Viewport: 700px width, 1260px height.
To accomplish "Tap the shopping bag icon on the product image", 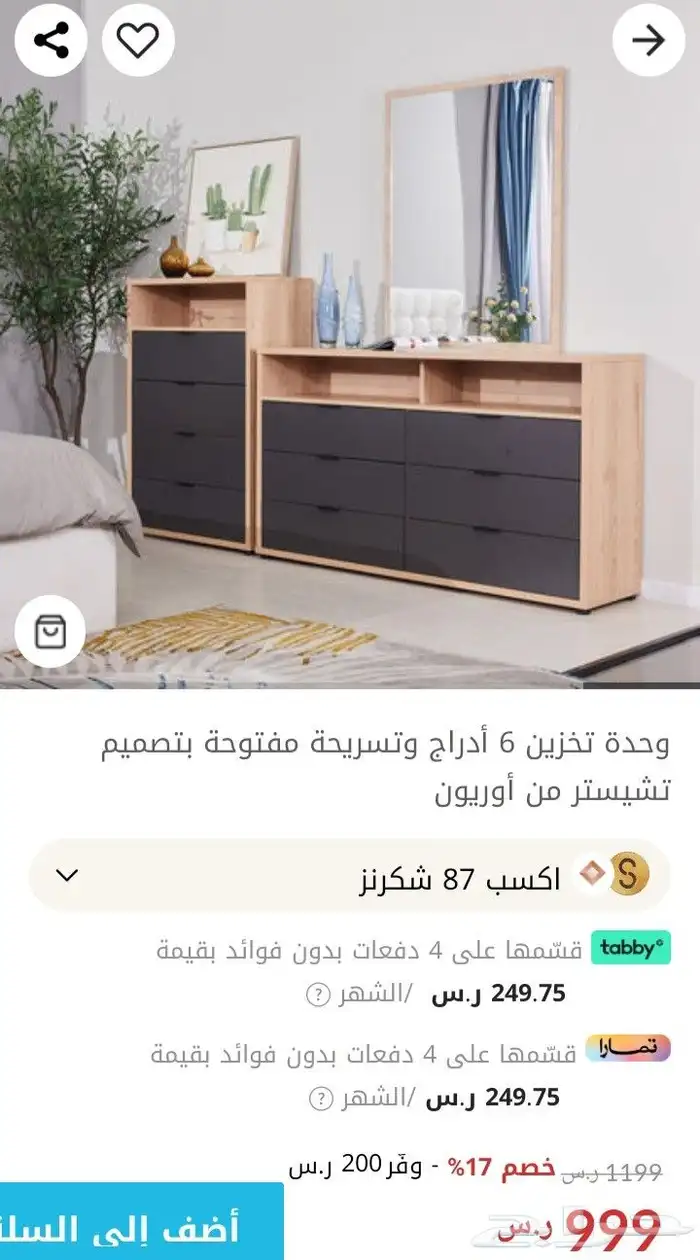I will tap(50, 631).
